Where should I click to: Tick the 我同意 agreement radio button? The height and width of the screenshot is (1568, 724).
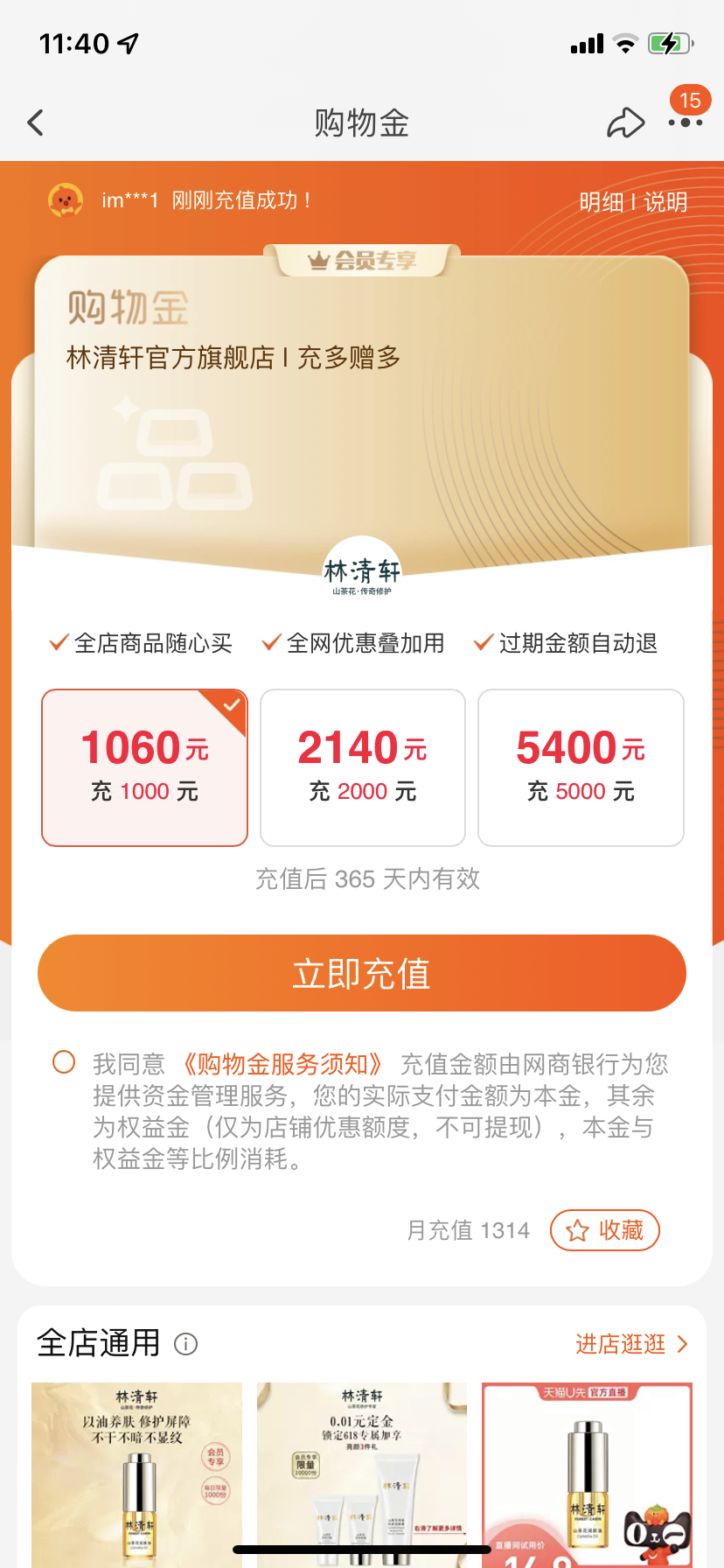(x=64, y=1062)
